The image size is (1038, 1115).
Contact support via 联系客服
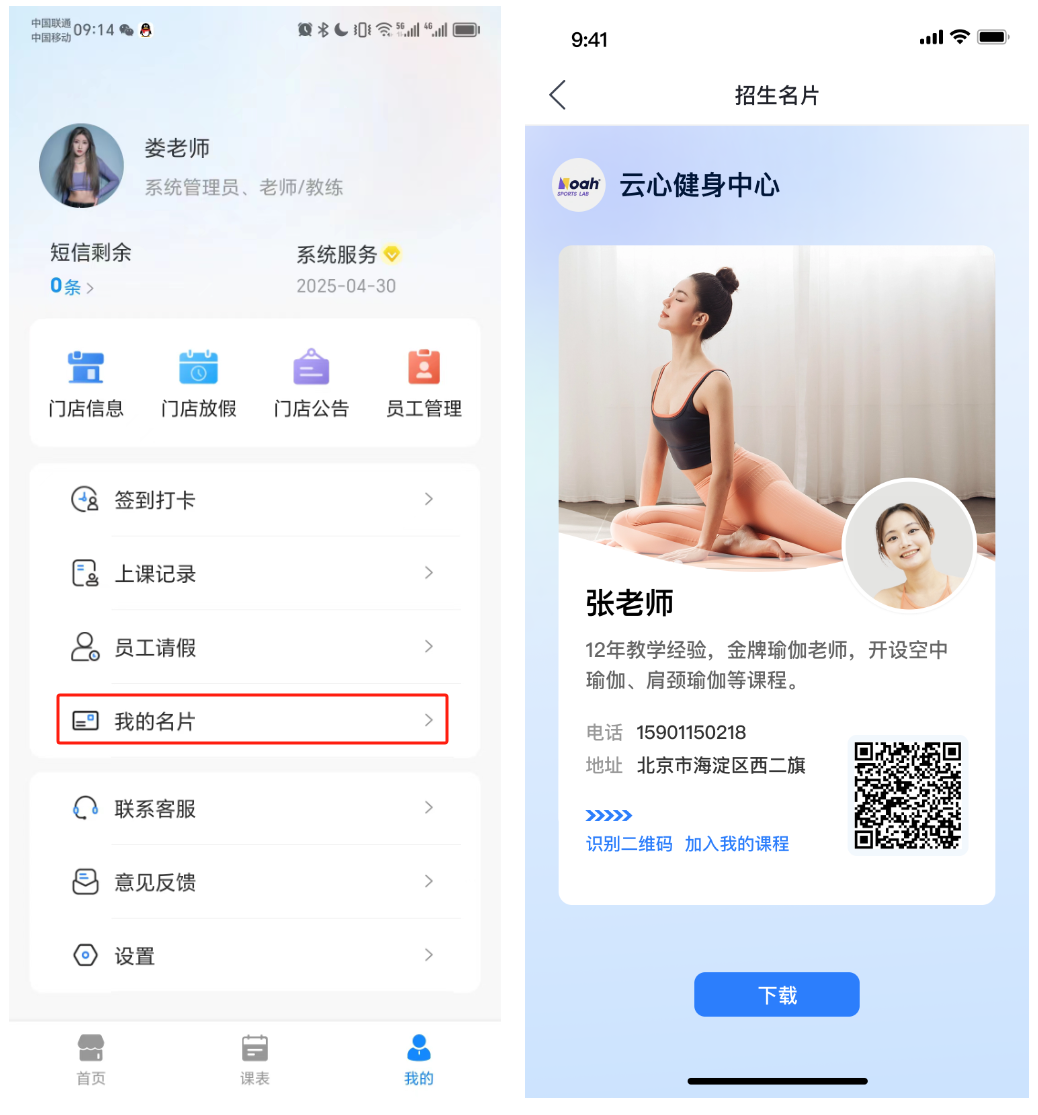(254, 808)
